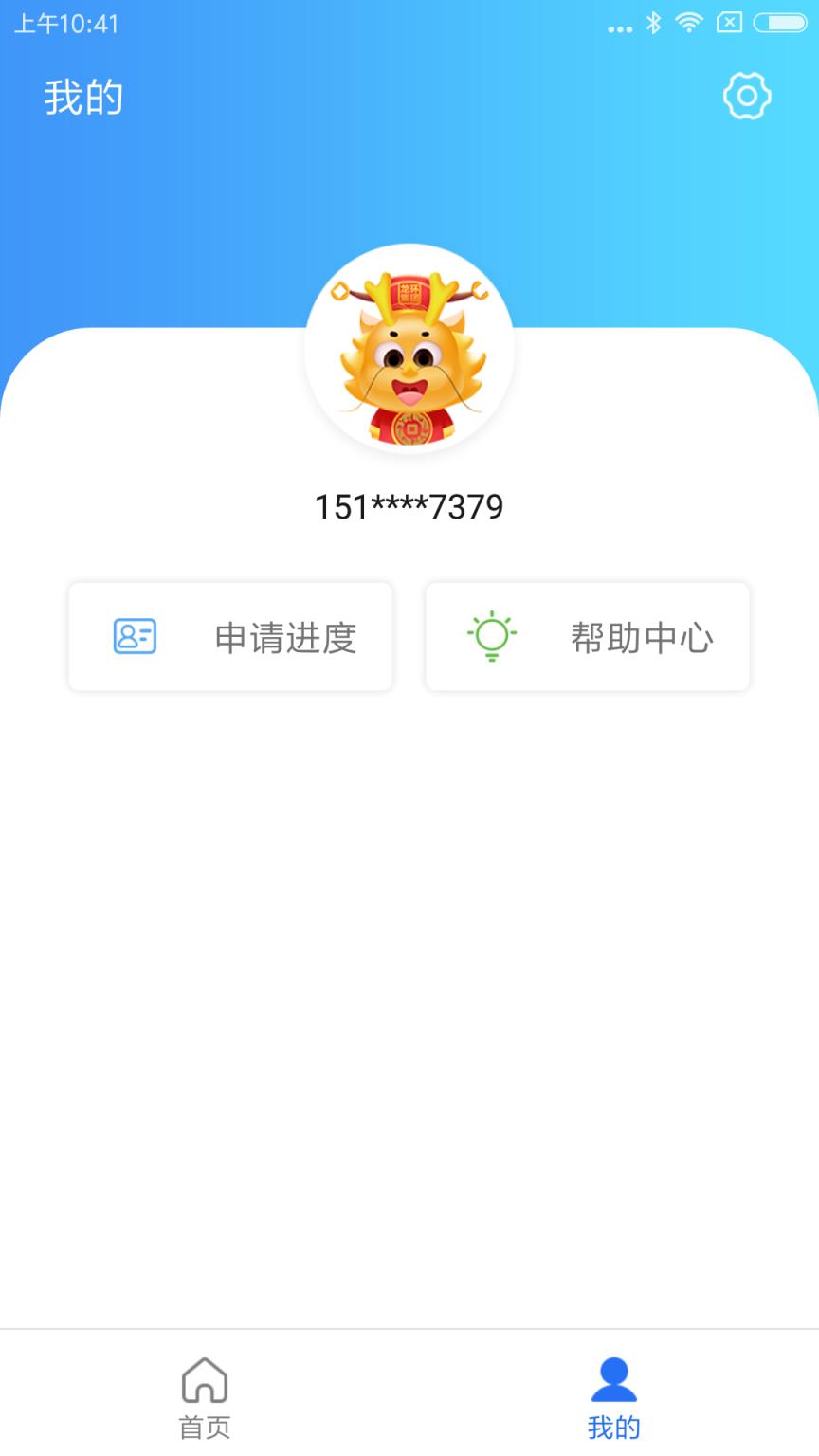Viewport: 819px width, 1456px height.
Task: Open the 帮助中心 section
Action: [x=587, y=636]
